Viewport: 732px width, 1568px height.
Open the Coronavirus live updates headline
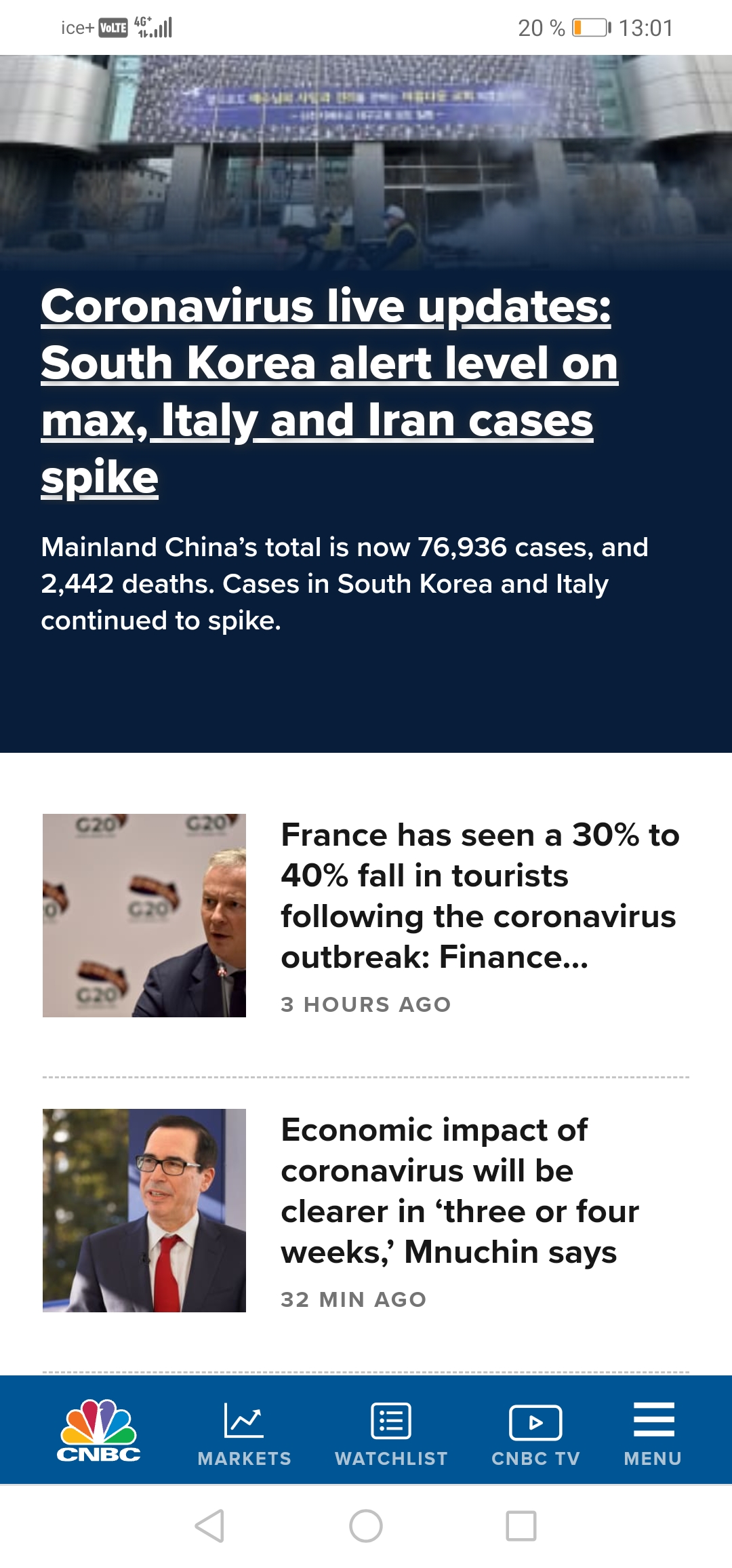329,392
